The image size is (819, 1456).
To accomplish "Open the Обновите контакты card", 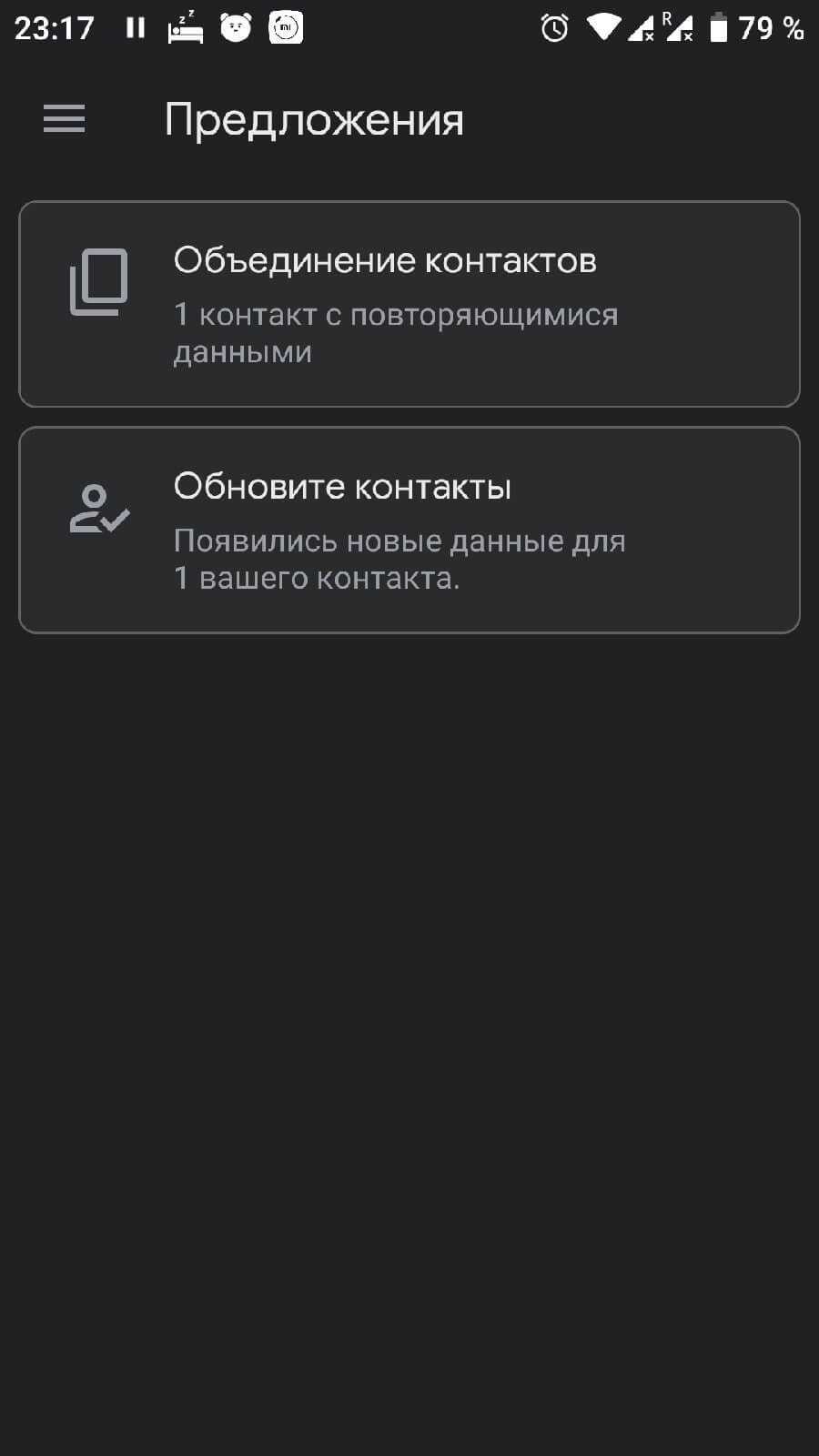I will pos(409,530).
